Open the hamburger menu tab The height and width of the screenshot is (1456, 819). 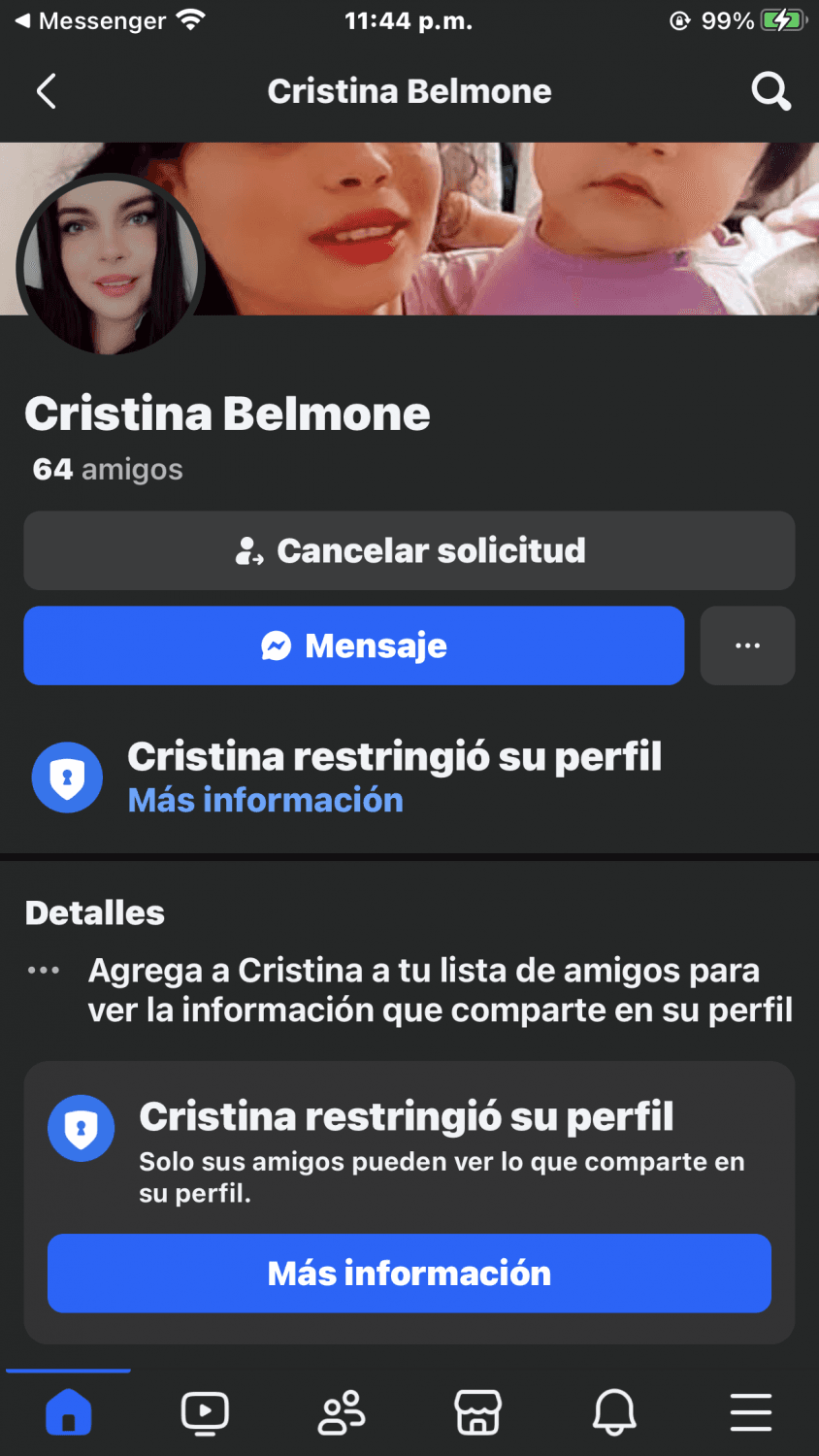(x=751, y=1412)
